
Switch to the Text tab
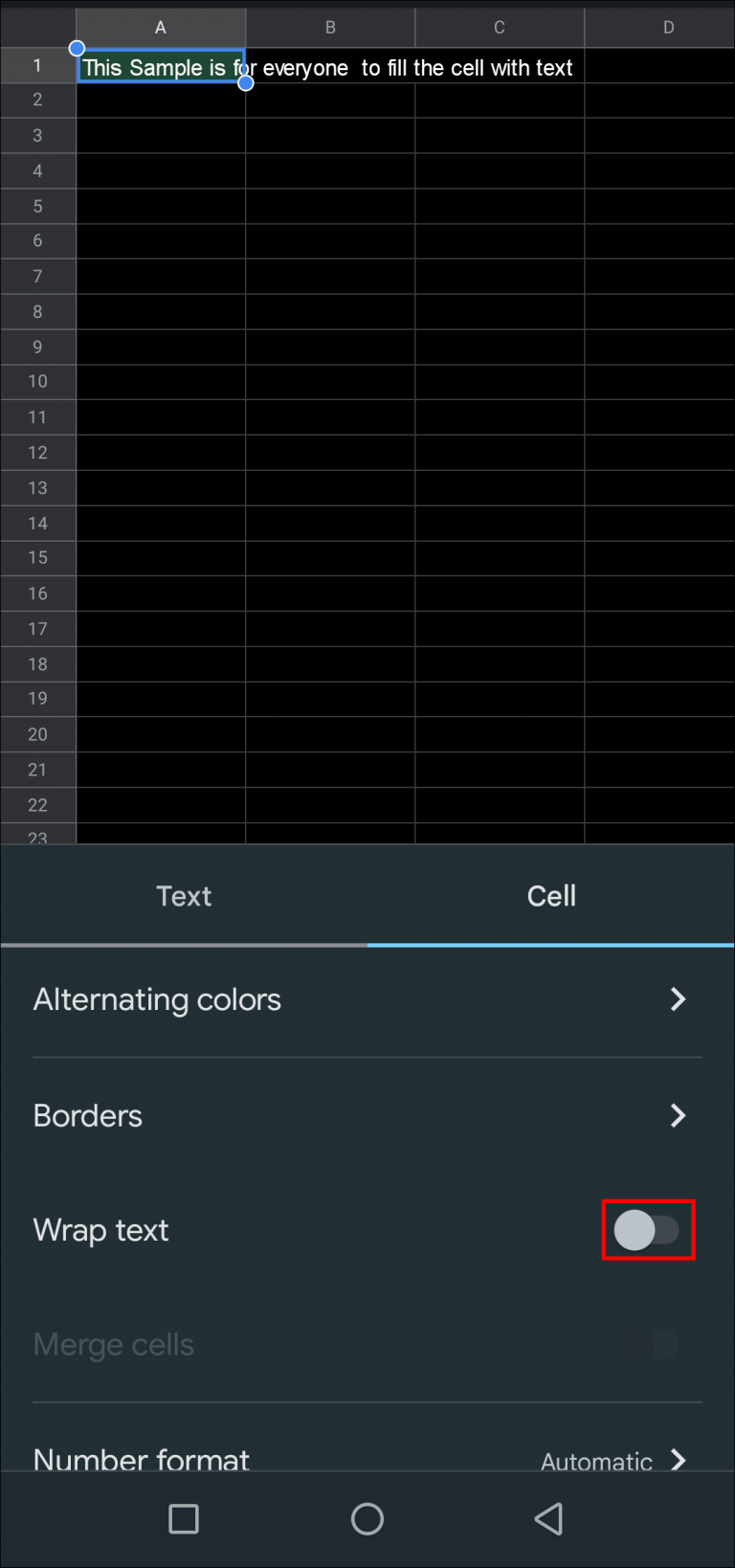pyautogui.click(x=184, y=895)
